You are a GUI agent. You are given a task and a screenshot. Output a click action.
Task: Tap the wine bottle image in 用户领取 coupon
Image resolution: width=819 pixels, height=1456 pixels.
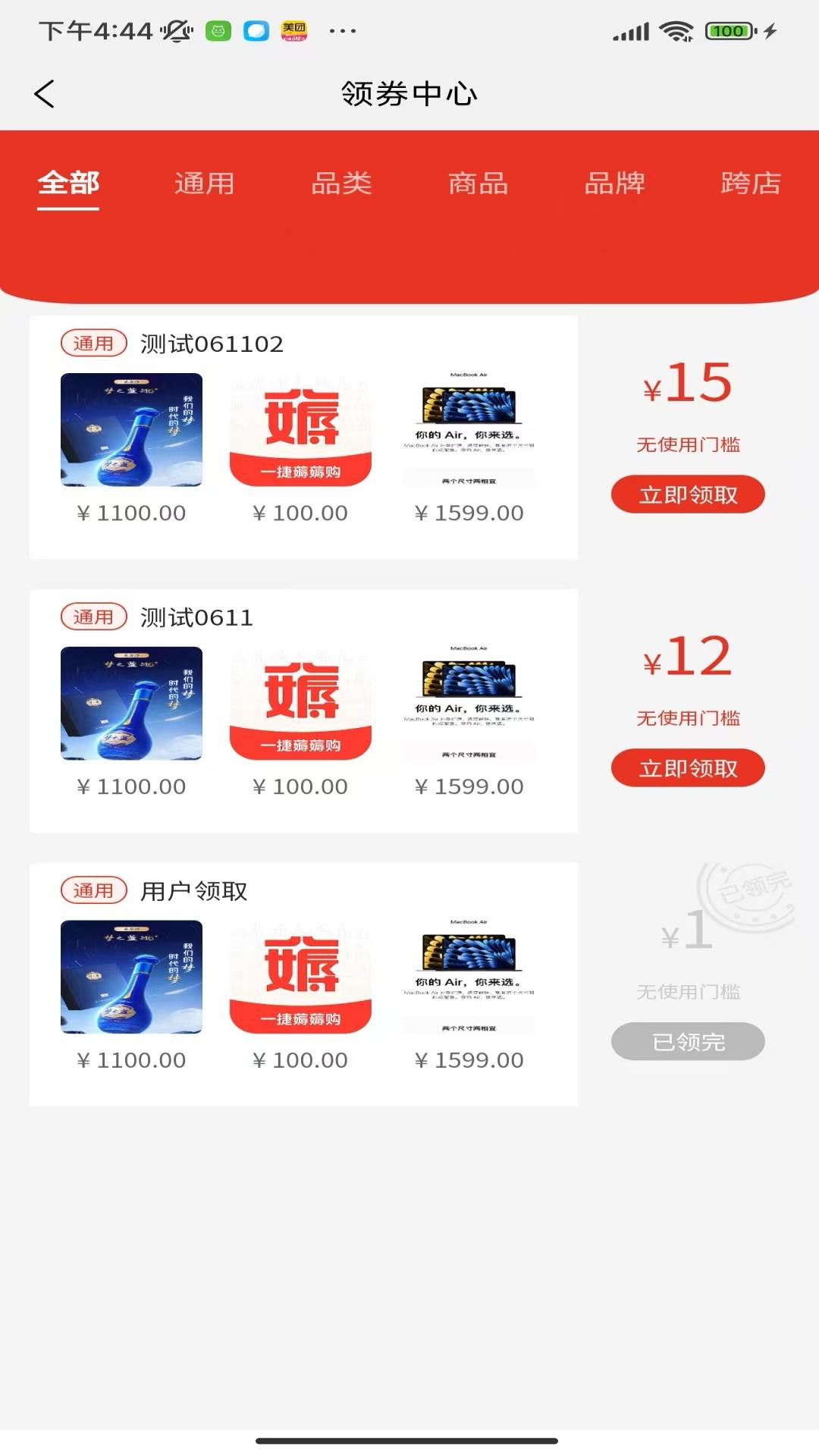coord(131,977)
